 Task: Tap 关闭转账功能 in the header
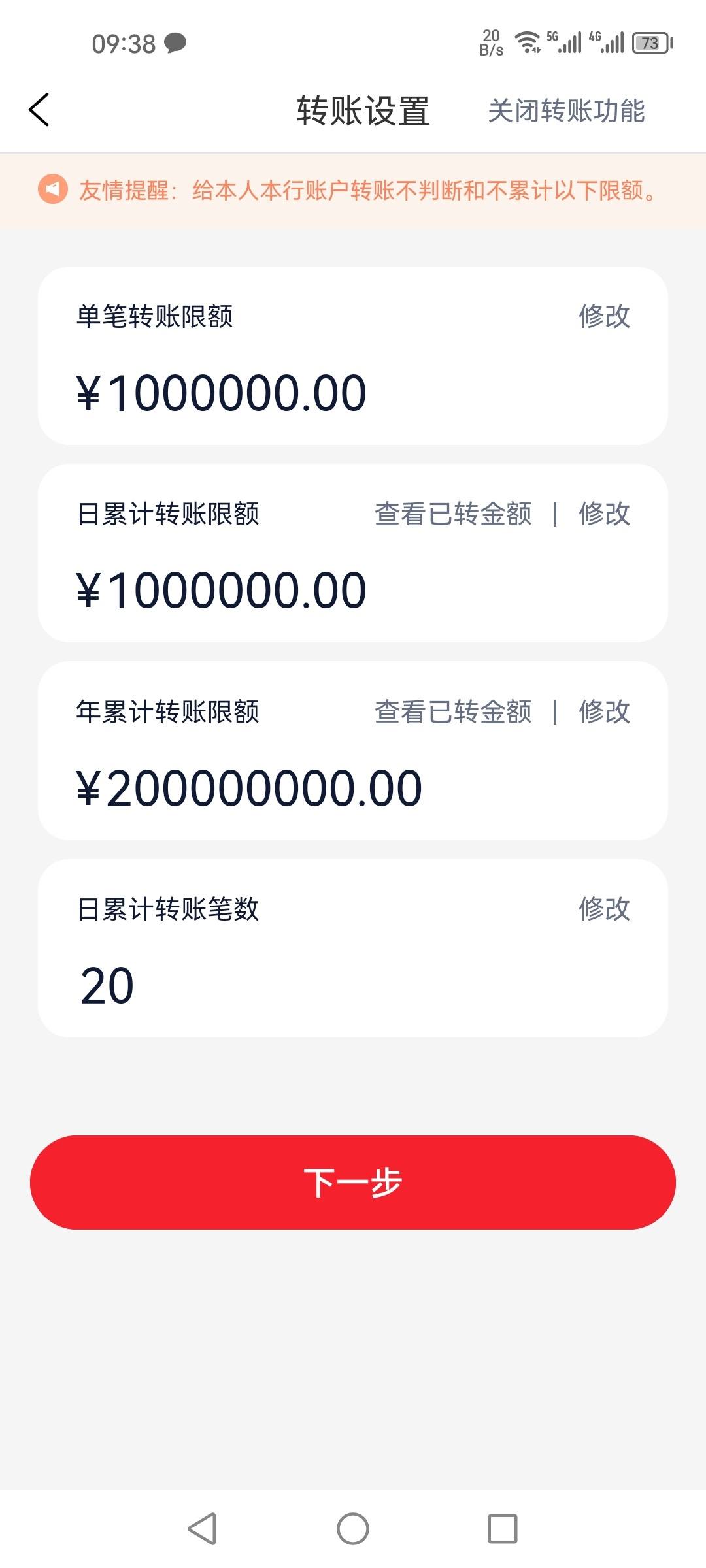pyautogui.click(x=566, y=110)
